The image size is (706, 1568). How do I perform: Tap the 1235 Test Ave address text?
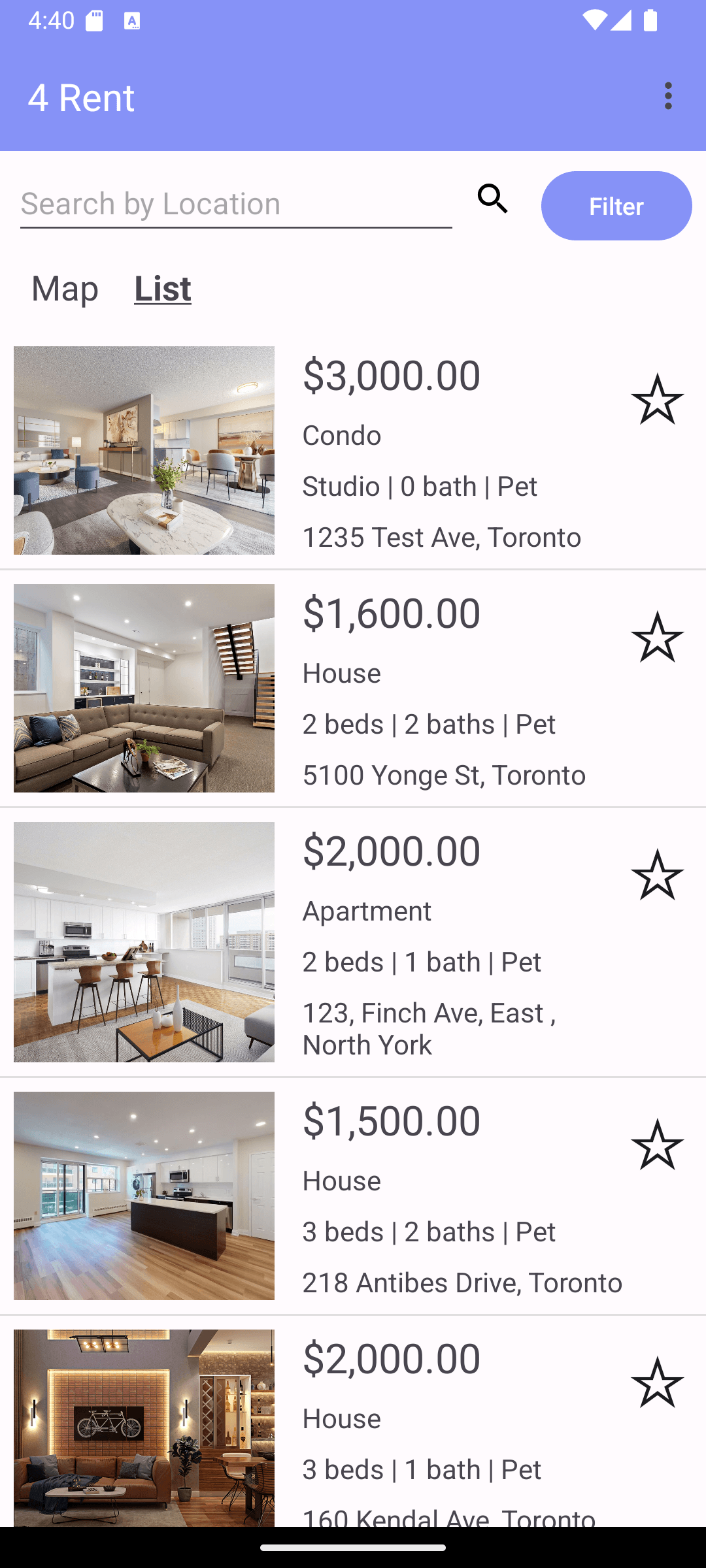pos(442,537)
